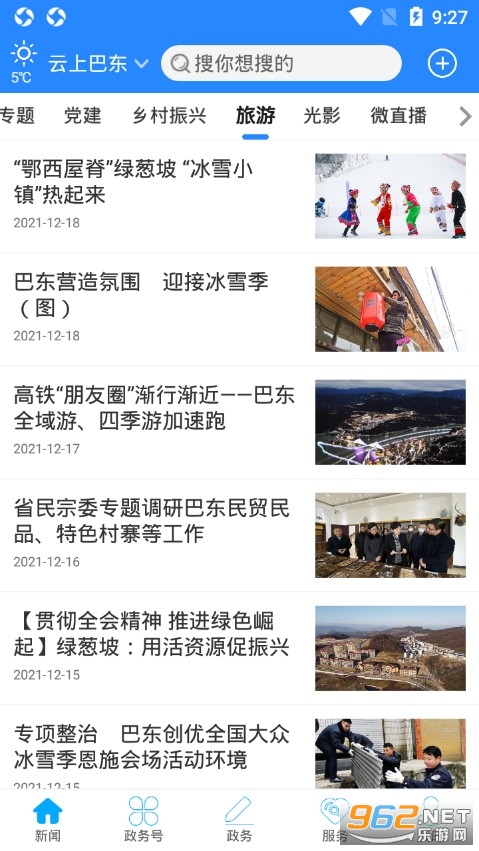Go to the 微直播 tab
The width and height of the screenshot is (479, 851).
point(398,116)
